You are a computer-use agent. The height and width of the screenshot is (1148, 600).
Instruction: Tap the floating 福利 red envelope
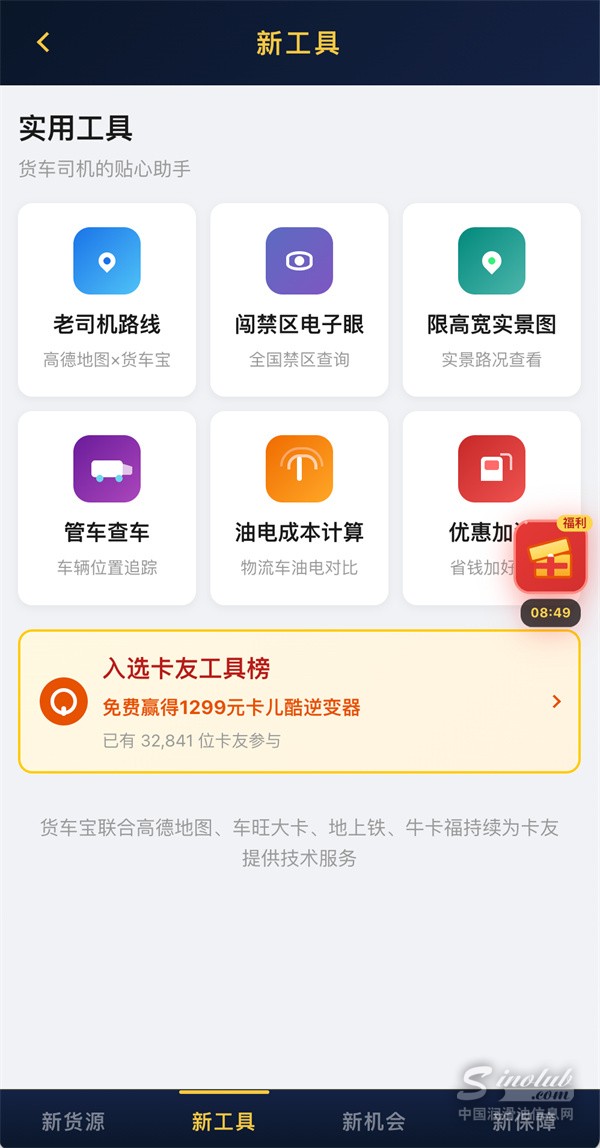coord(551,560)
